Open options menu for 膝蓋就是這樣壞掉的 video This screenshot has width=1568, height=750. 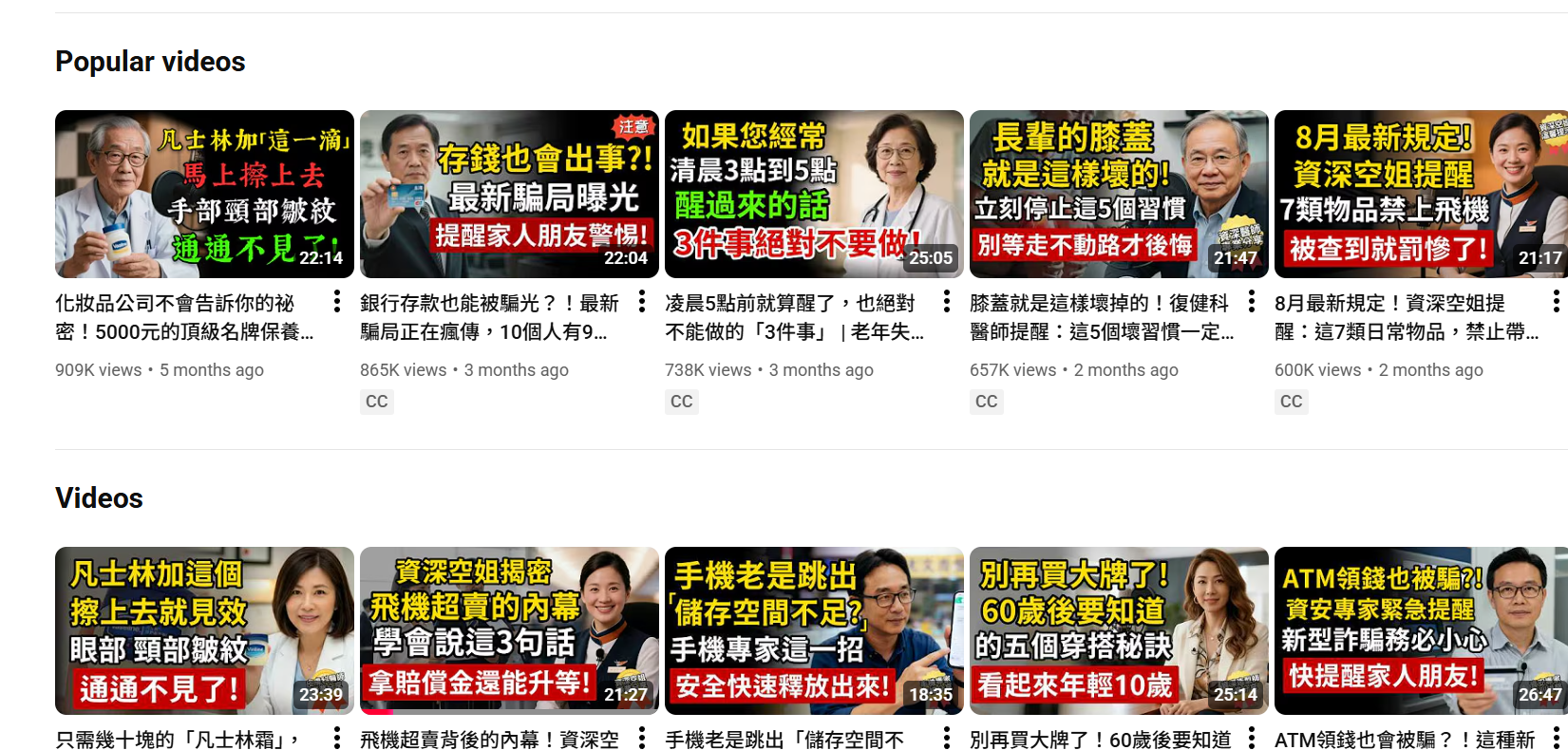click(1252, 302)
